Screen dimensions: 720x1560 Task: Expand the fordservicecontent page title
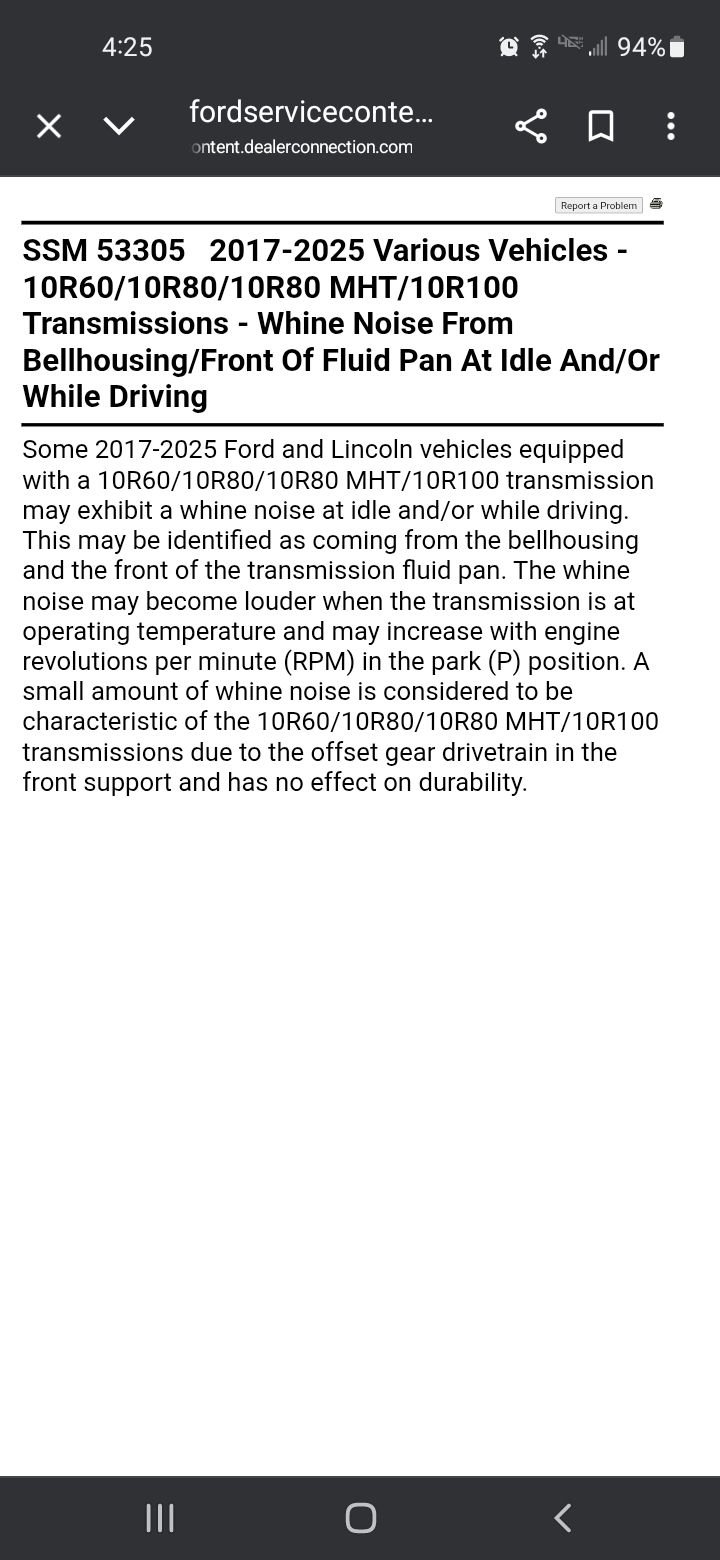tap(312, 112)
